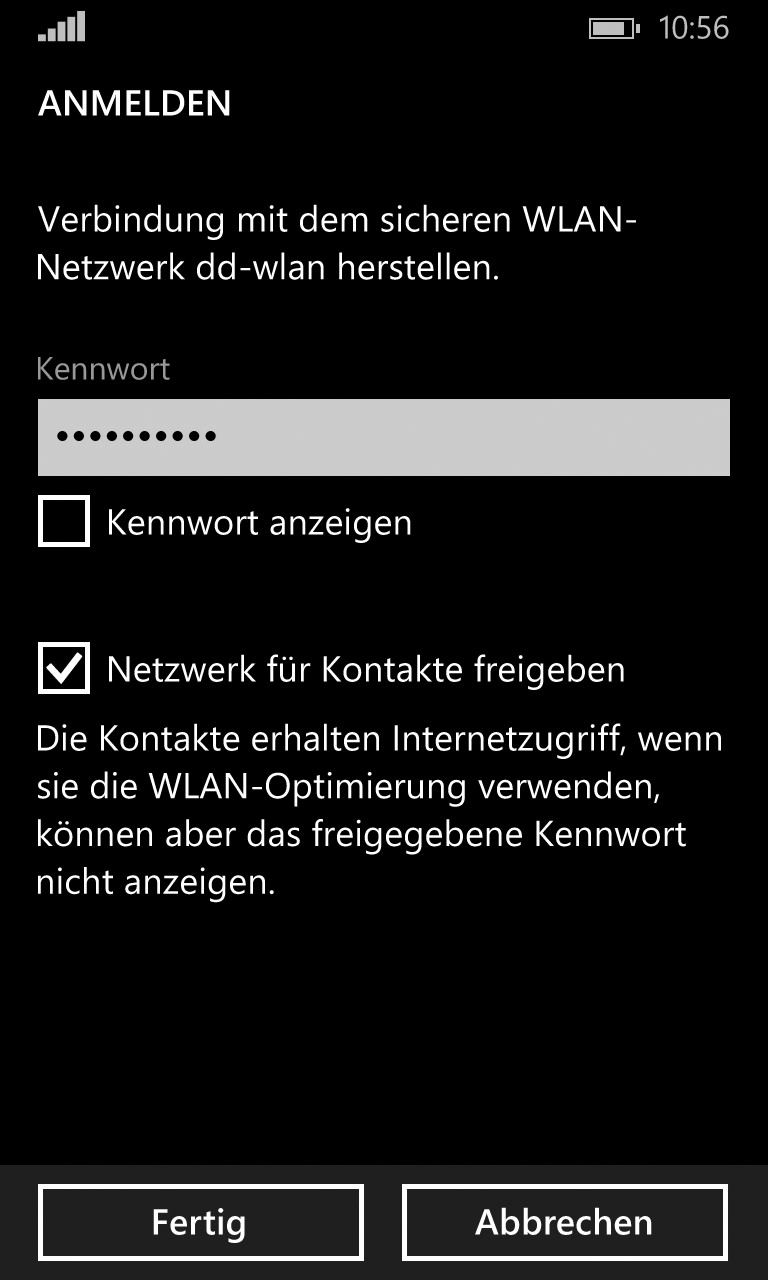The height and width of the screenshot is (1280, 768).
Task: Enable the Kennwort anzeigen checkbox
Action: [64, 522]
